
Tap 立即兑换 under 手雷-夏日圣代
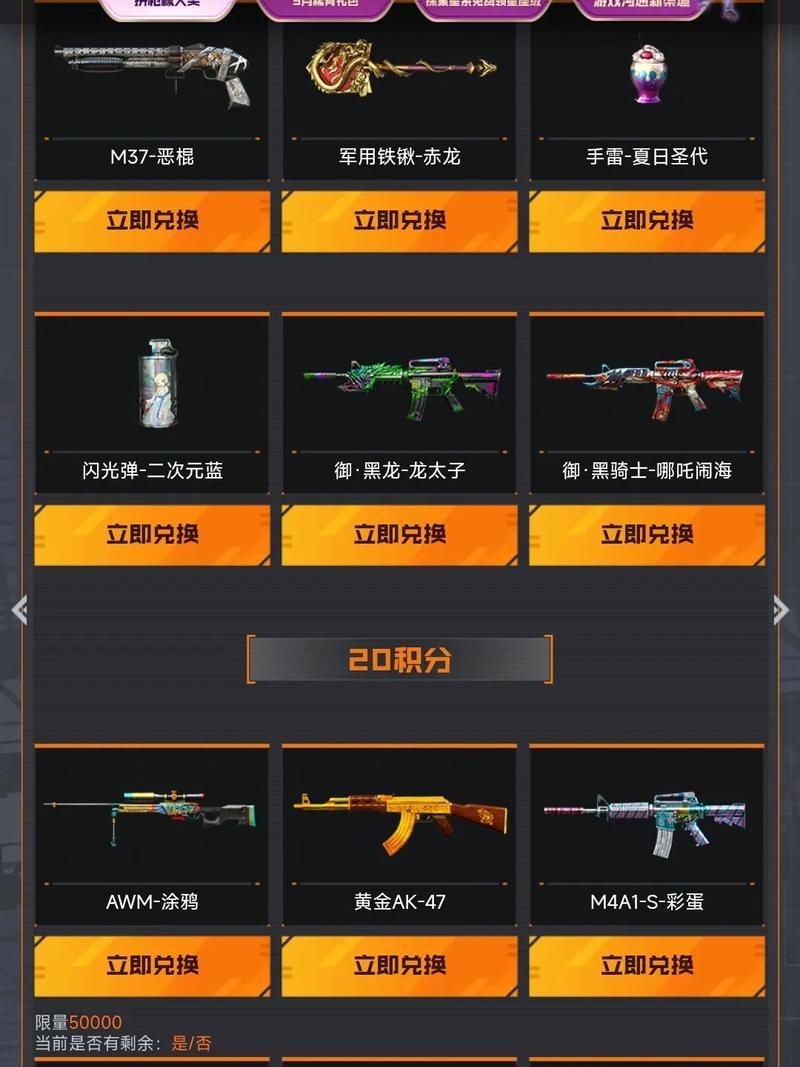coord(646,221)
